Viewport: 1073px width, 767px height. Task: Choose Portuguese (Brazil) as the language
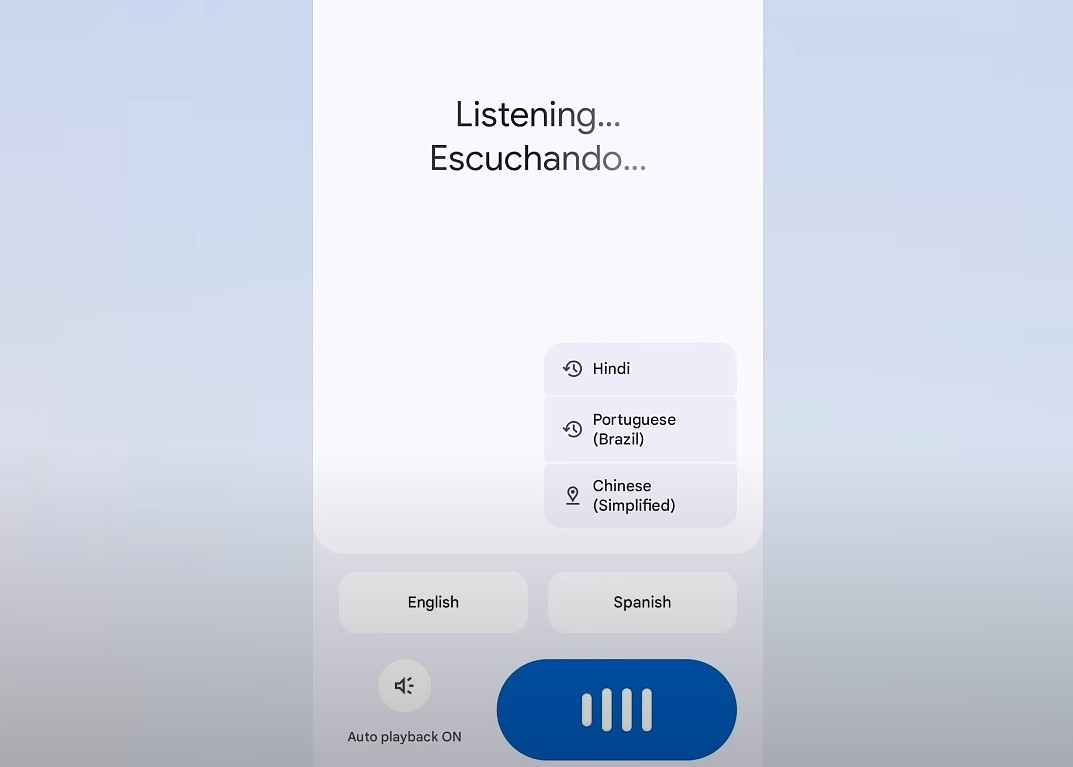pyautogui.click(x=640, y=429)
